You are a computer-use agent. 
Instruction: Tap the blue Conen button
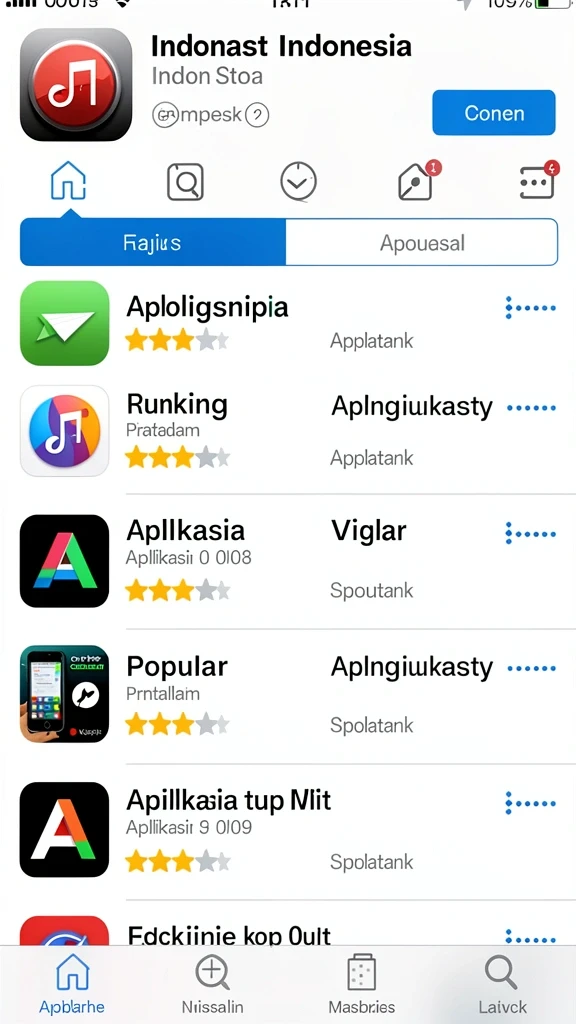[494, 112]
